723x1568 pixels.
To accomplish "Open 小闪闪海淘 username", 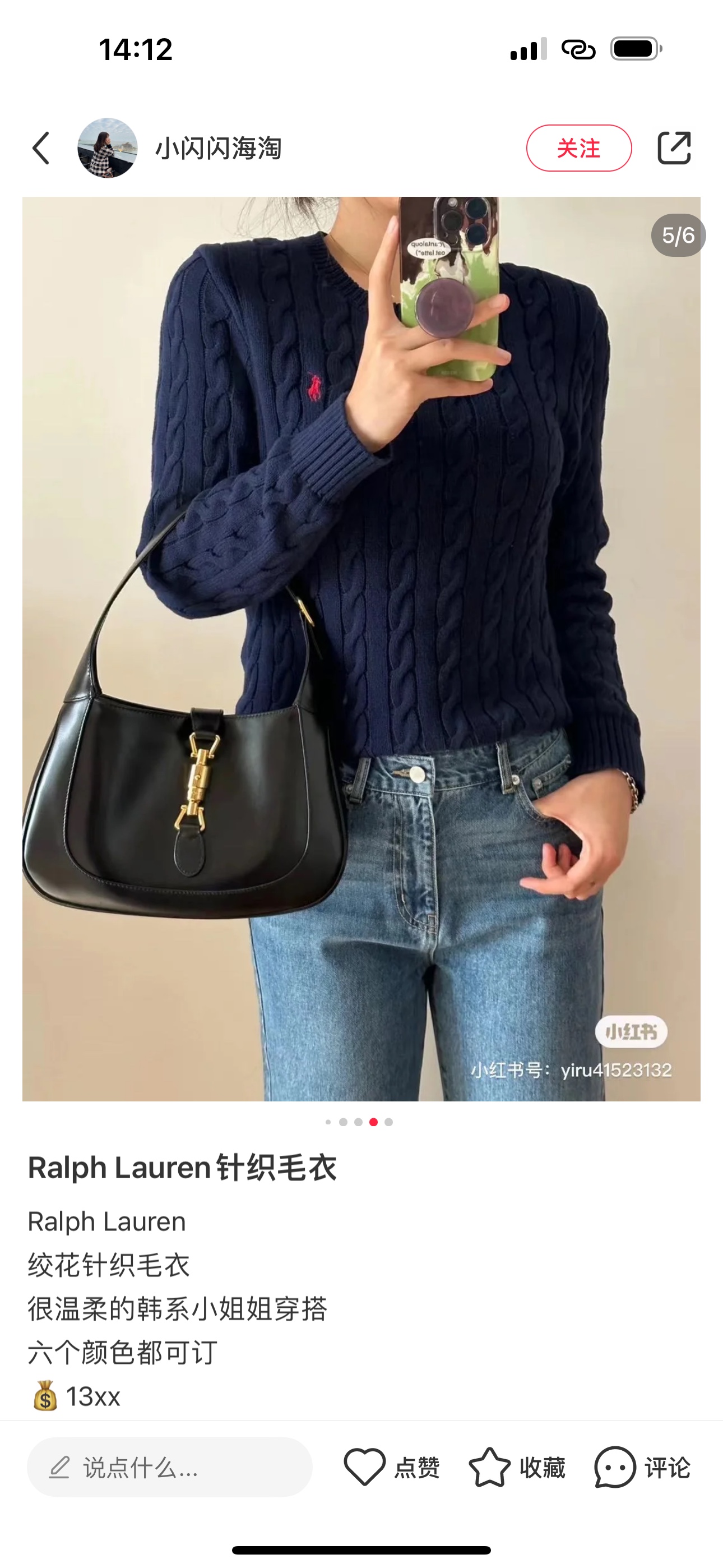I will [x=219, y=148].
